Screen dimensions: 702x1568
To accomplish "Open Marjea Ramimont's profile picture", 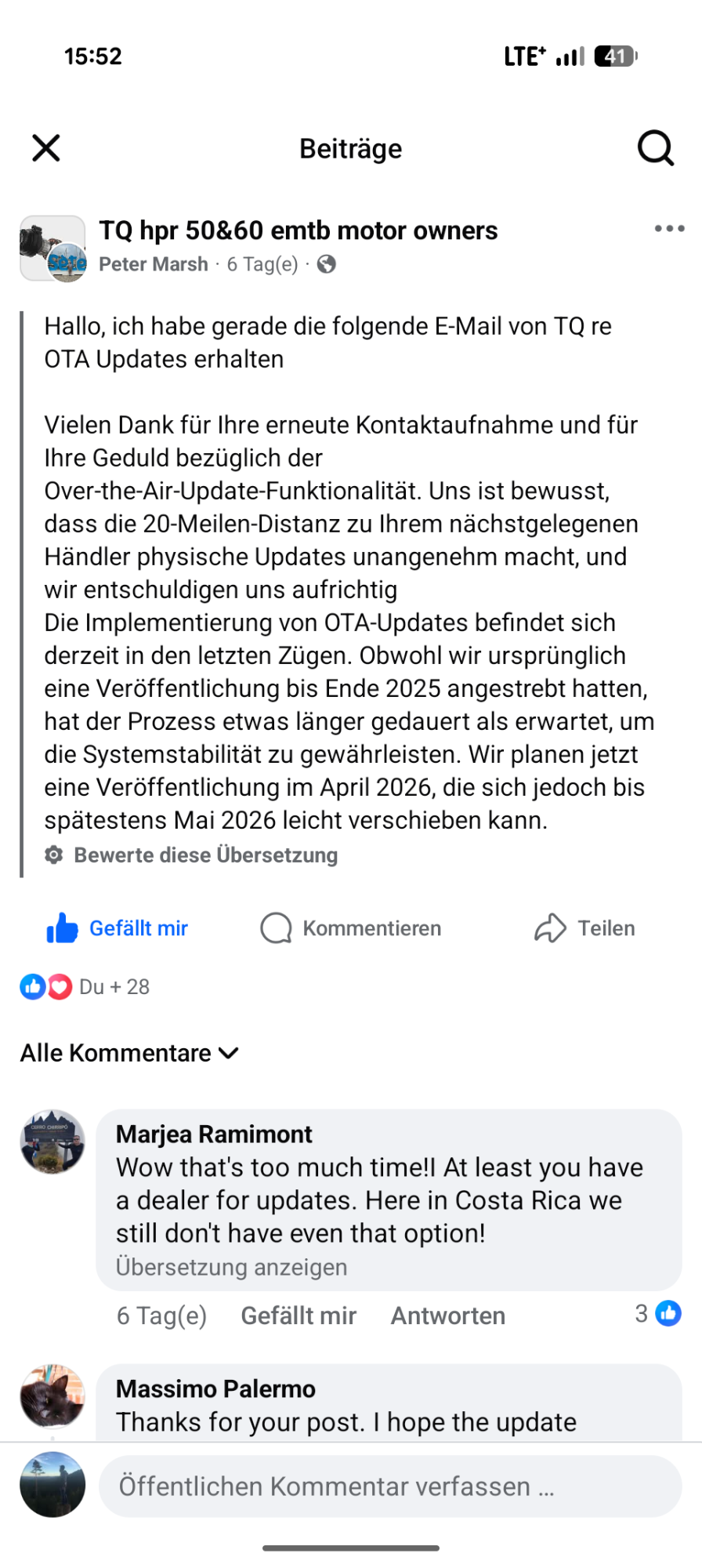I will [52, 1142].
